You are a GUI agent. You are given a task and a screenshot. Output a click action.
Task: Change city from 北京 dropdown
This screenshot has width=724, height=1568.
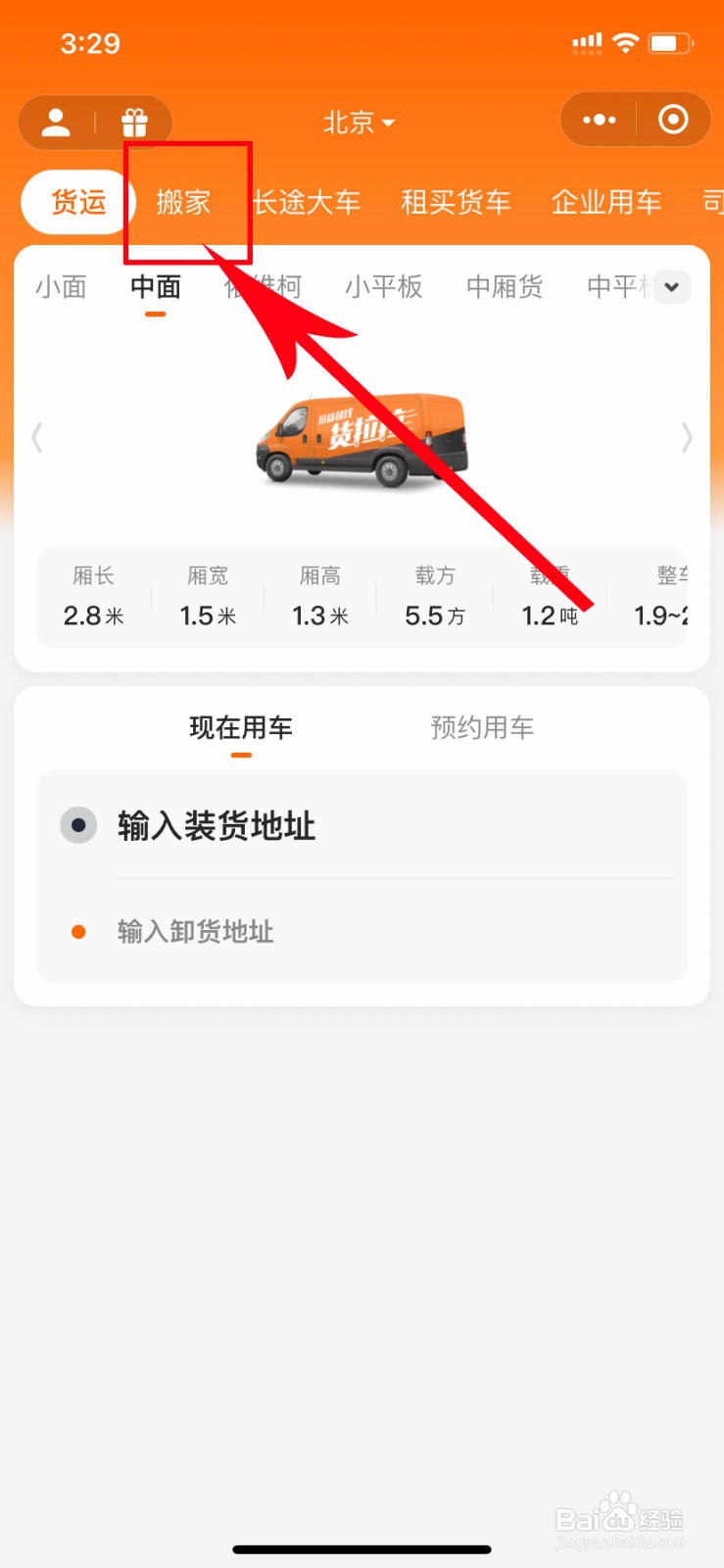[359, 122]
